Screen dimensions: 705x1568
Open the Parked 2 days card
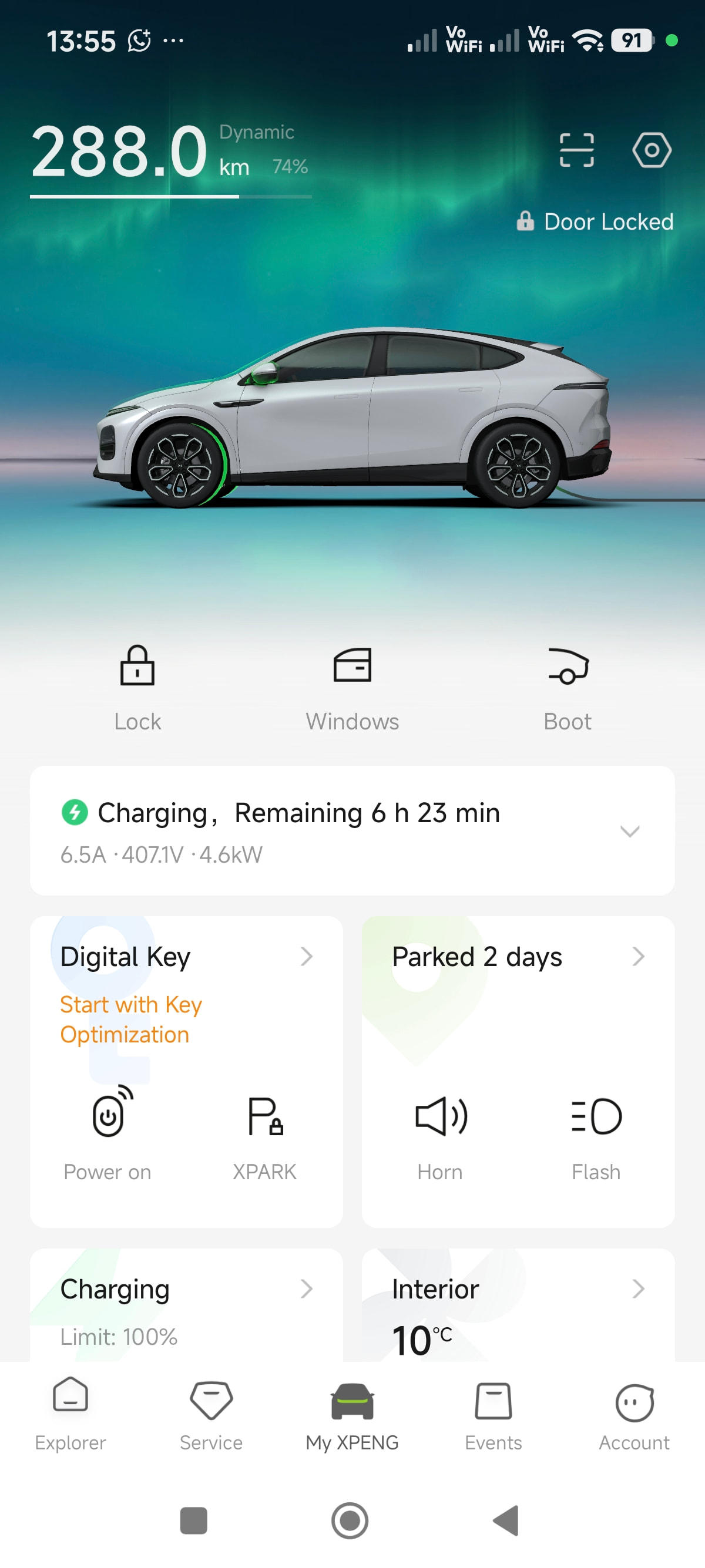pos(518,957)
